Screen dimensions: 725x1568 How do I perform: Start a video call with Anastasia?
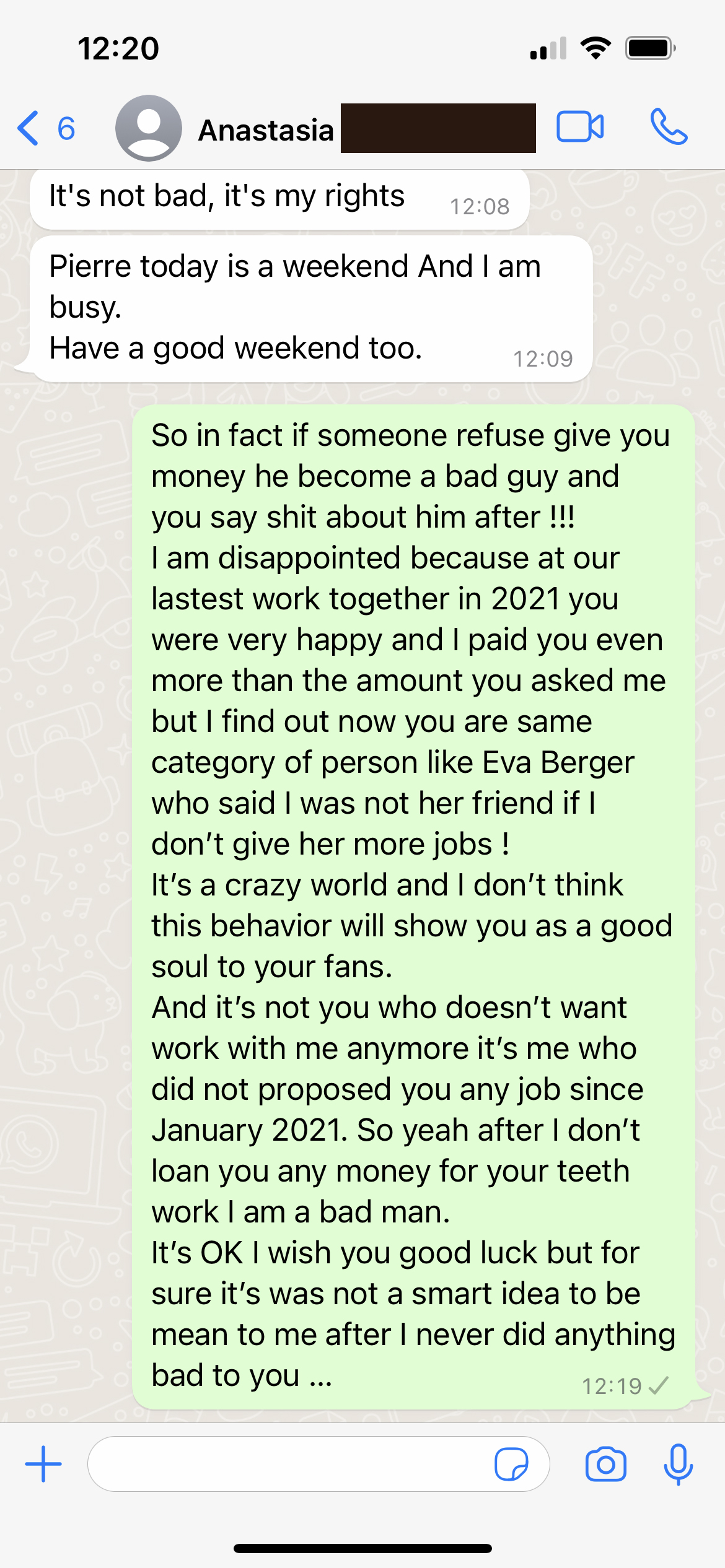click(x=580, y=128)
